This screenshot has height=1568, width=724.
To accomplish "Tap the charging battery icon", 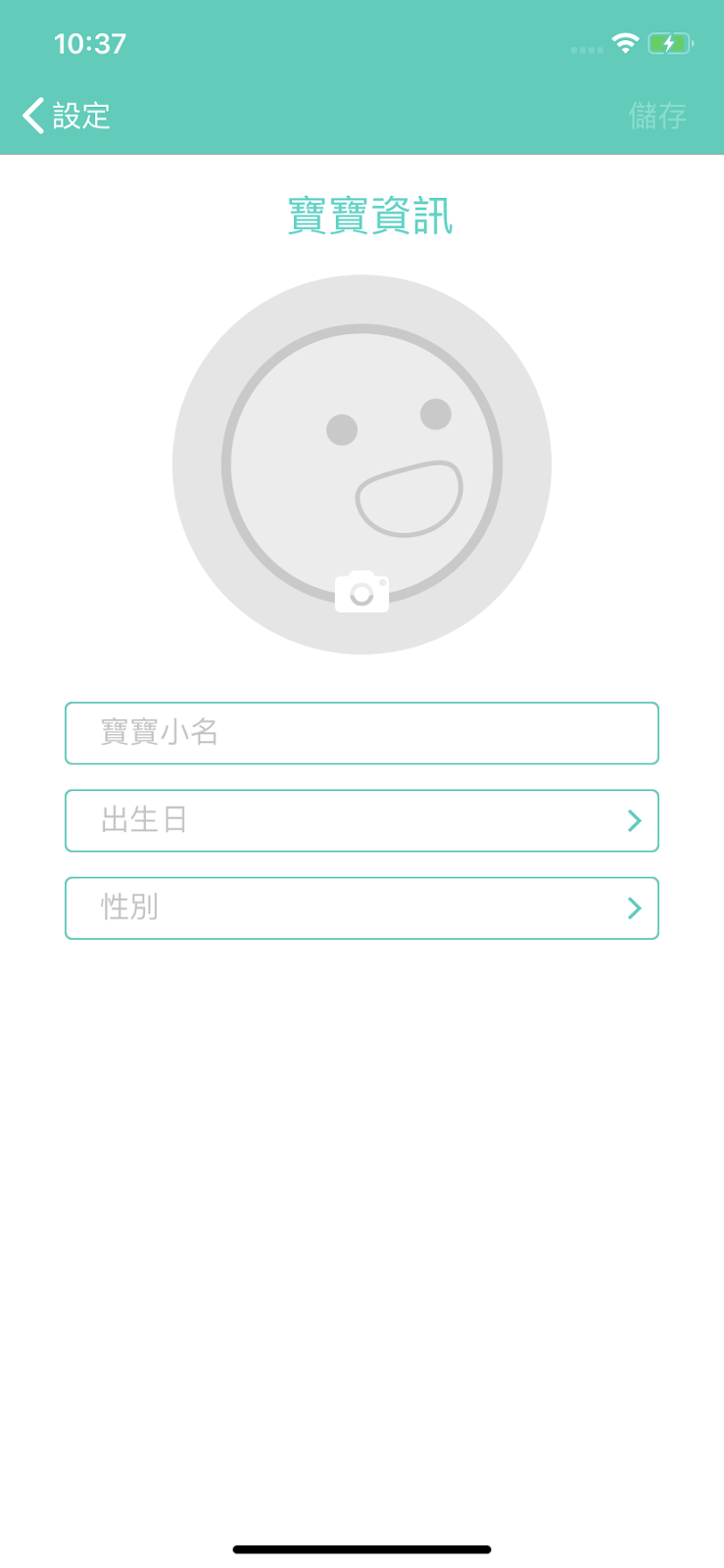I will click(669, 43).
